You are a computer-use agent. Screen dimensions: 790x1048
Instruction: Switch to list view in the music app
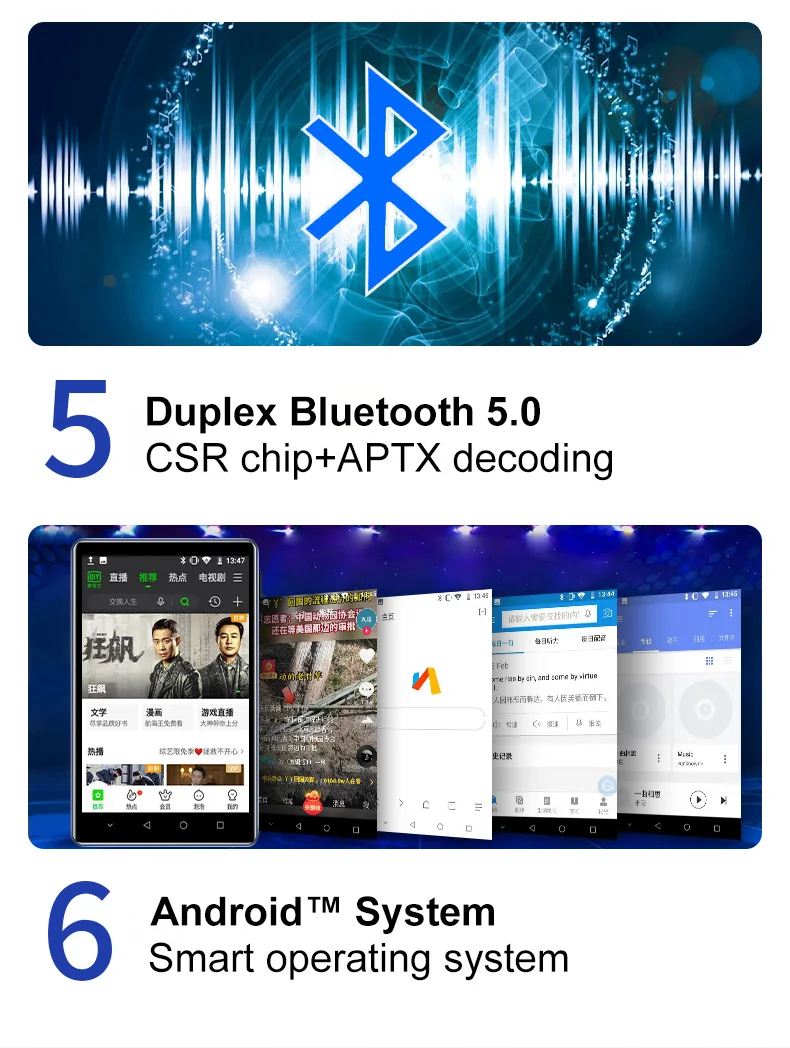click(727, 660)
